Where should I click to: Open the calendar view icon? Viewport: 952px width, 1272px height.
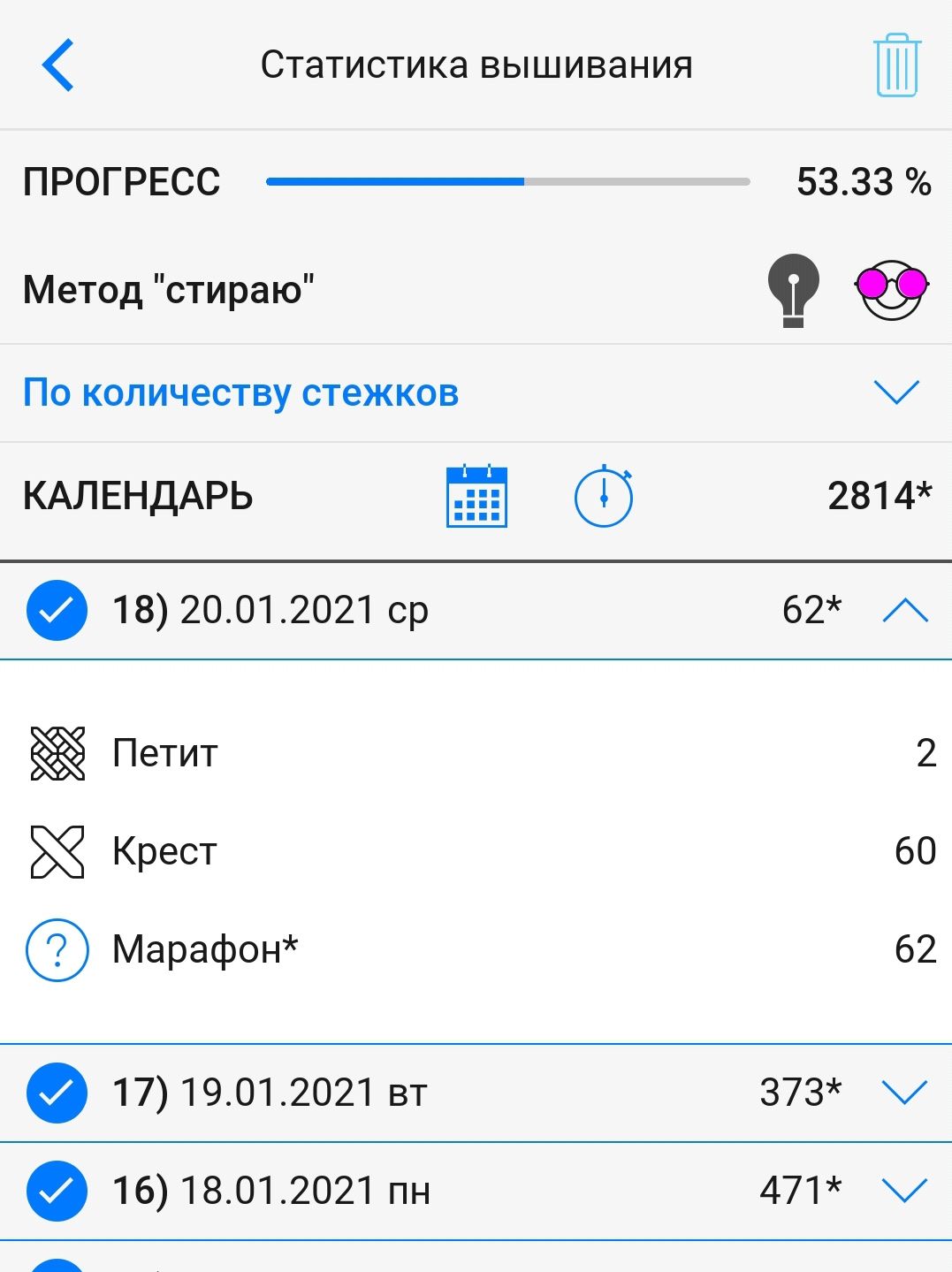tap(476, 496)
